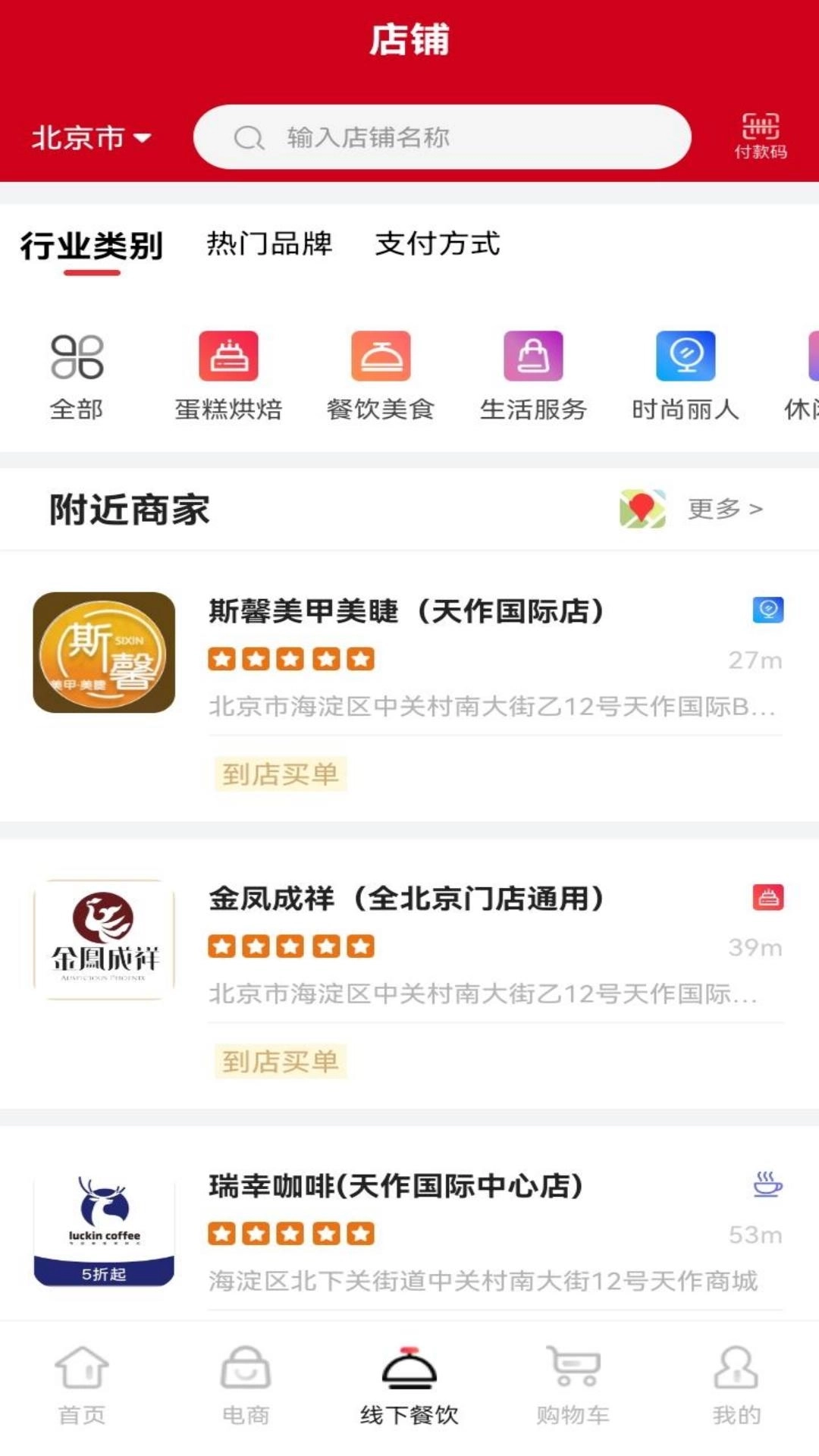Screen dimensions: 819x1456
Task: Switch to the 支付方式 tab
Action: click(x=438, y=244)
